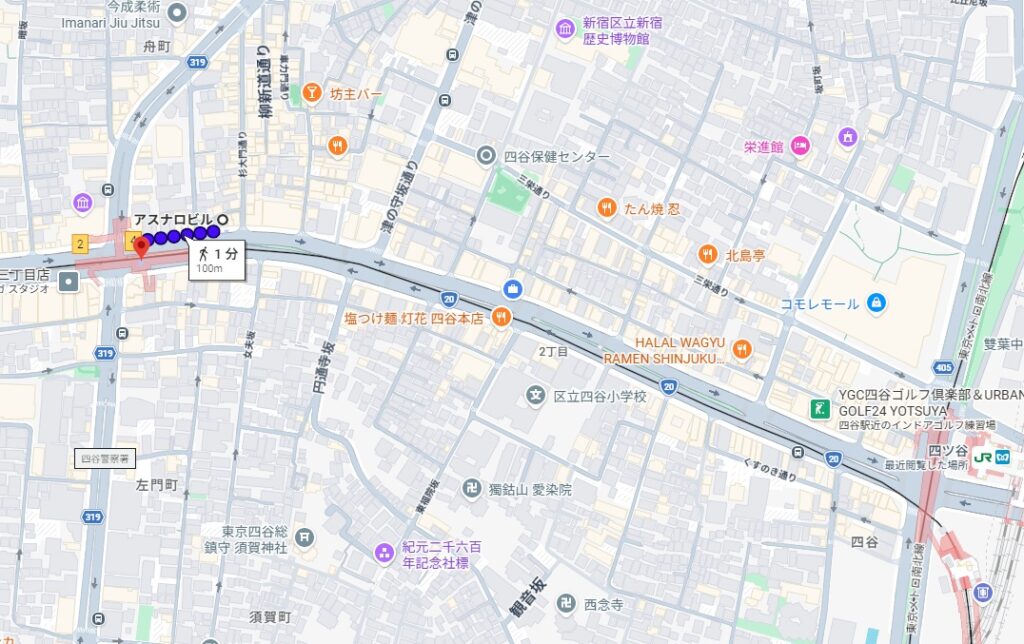Image resolution: width=1024 pixels, height=644 pixels.
Task: Tap the 1分 100m walking route label
Action: [x=216, y=258]
